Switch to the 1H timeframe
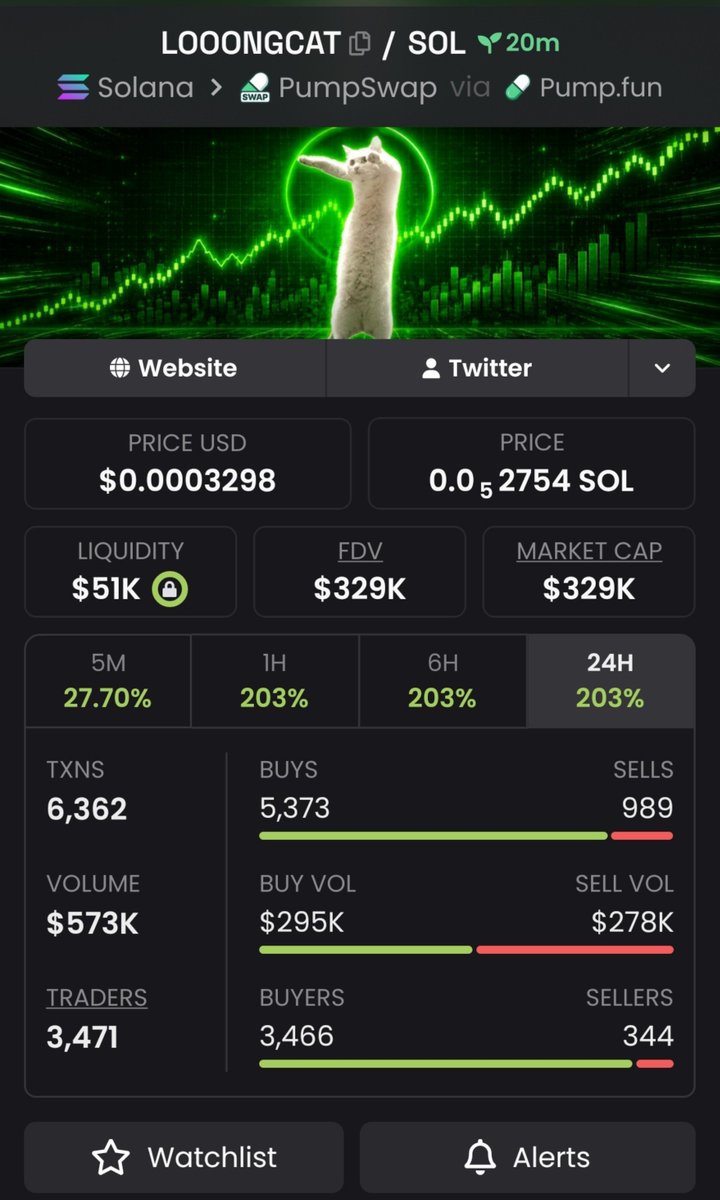The image size is (720, 1200). pyautogui.click(x=274, y=681)
